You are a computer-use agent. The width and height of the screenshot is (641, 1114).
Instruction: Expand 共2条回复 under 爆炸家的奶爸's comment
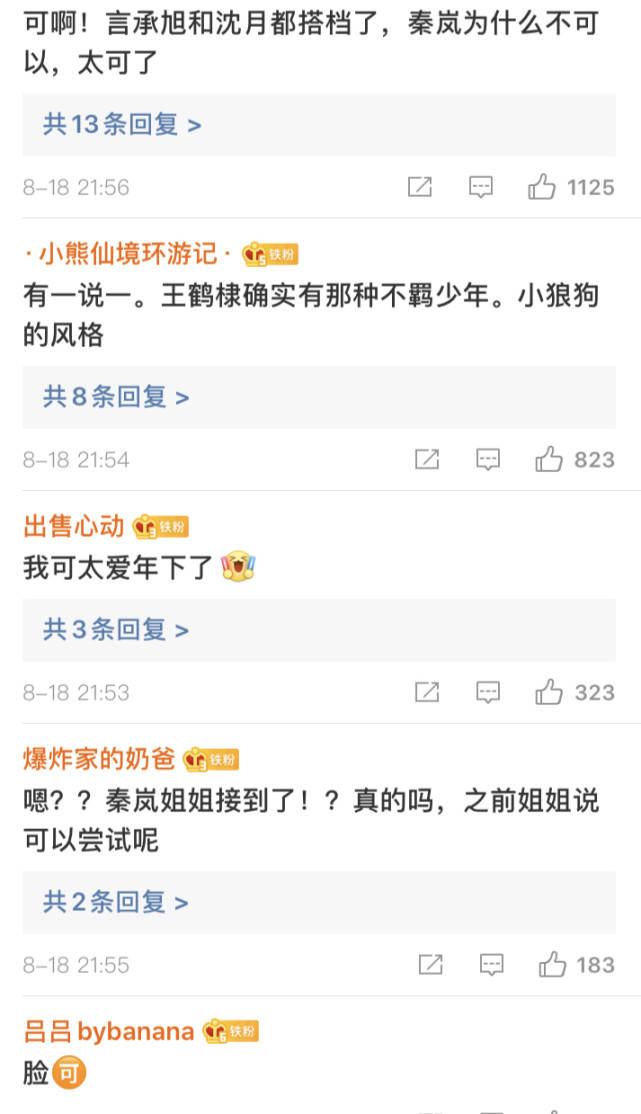tap(116, 902)
